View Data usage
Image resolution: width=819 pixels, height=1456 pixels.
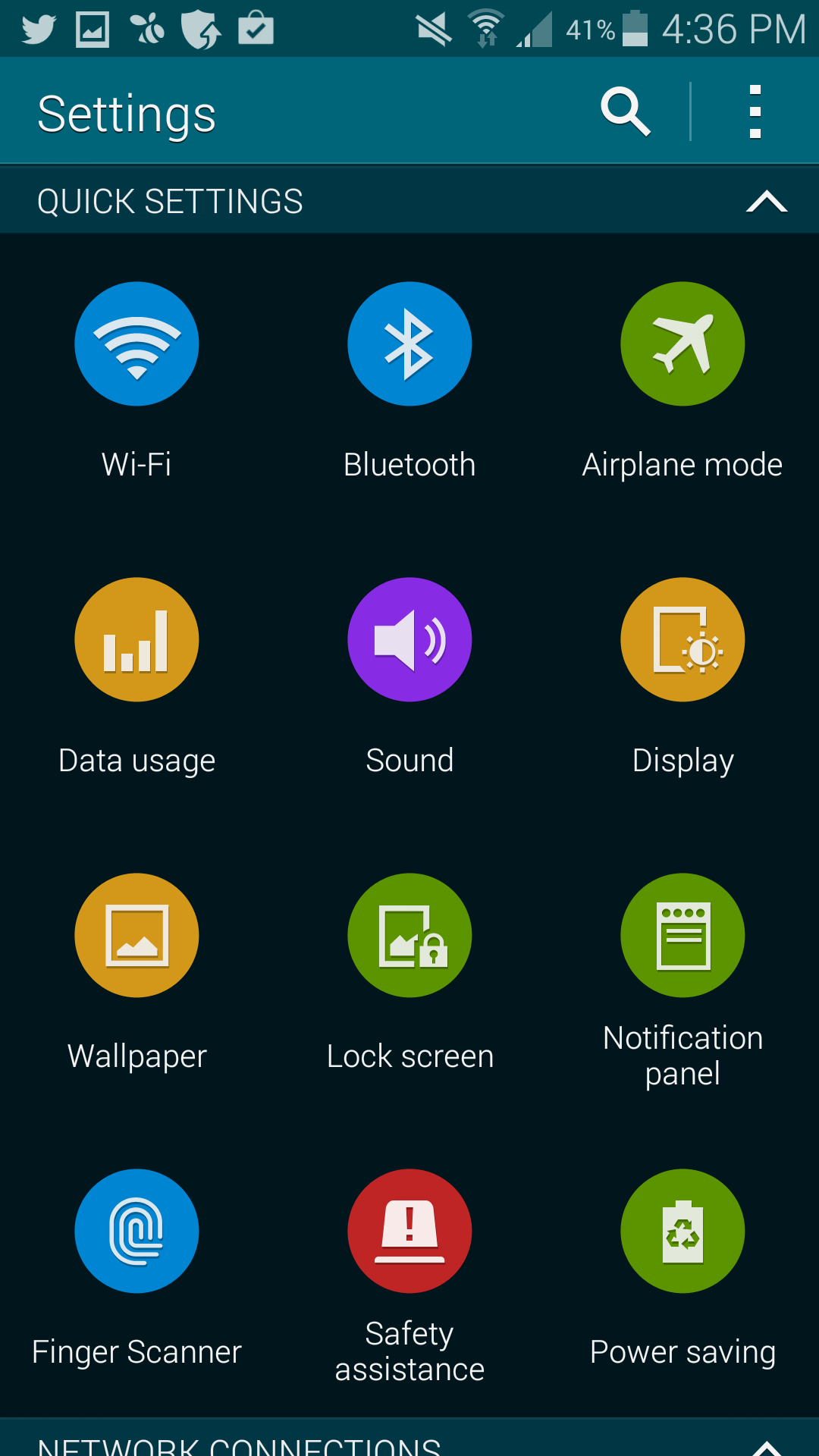[x=136, y=640]
